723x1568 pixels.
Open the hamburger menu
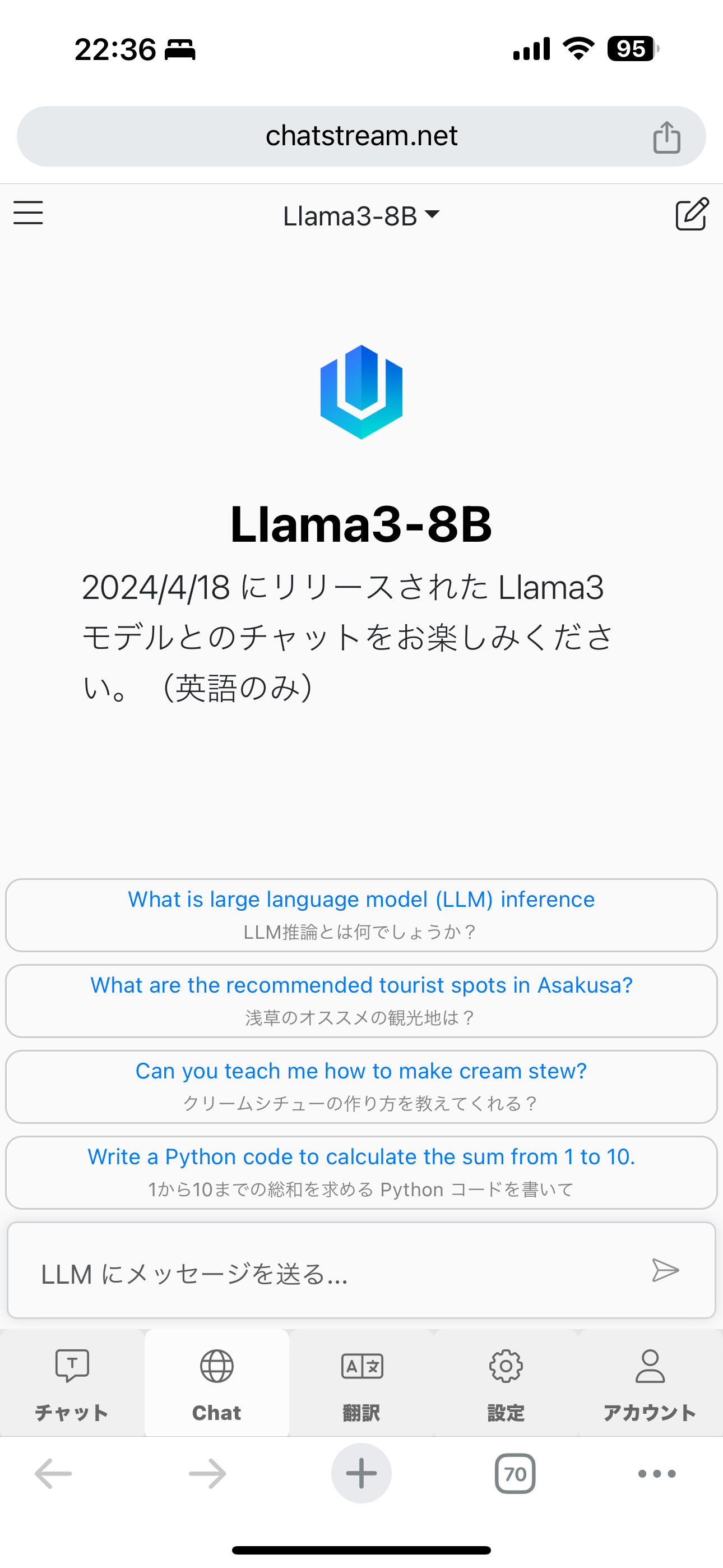pyautogui.click(x=28, y=213)
